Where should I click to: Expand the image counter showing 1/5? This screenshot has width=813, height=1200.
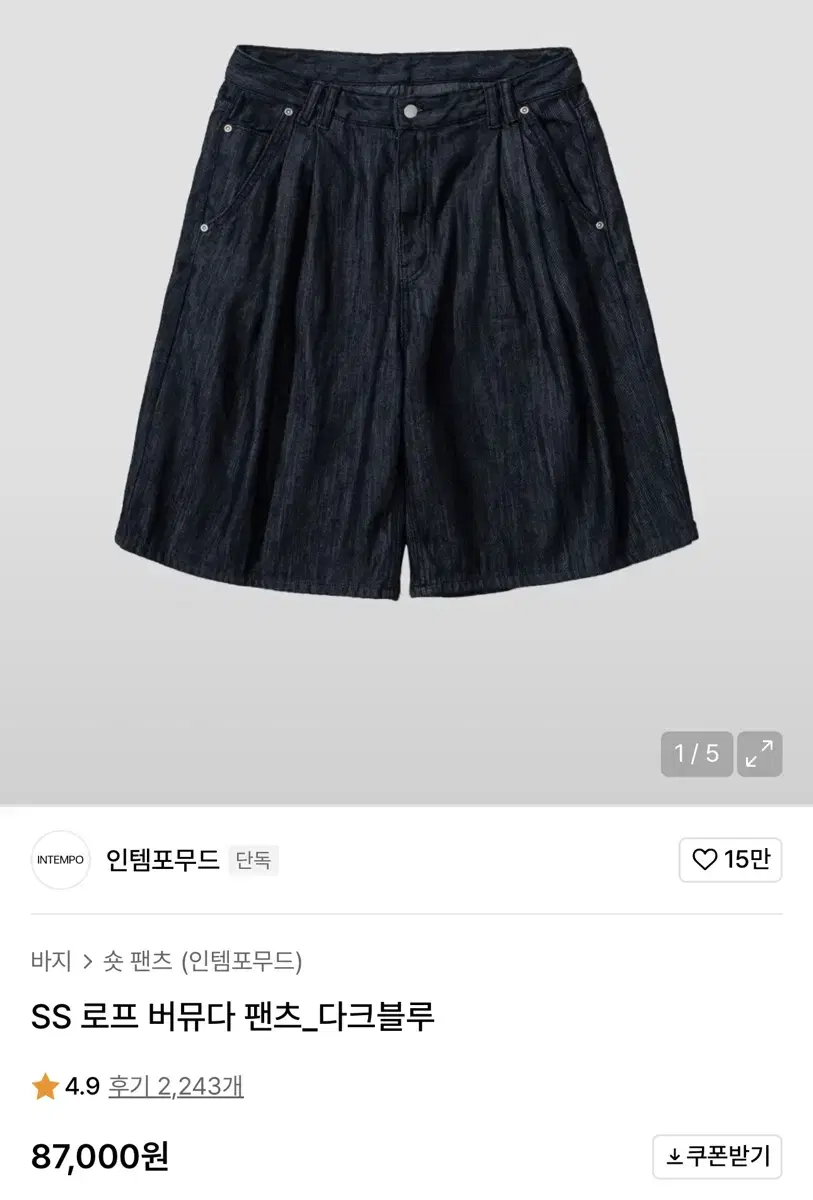(697, 754)
